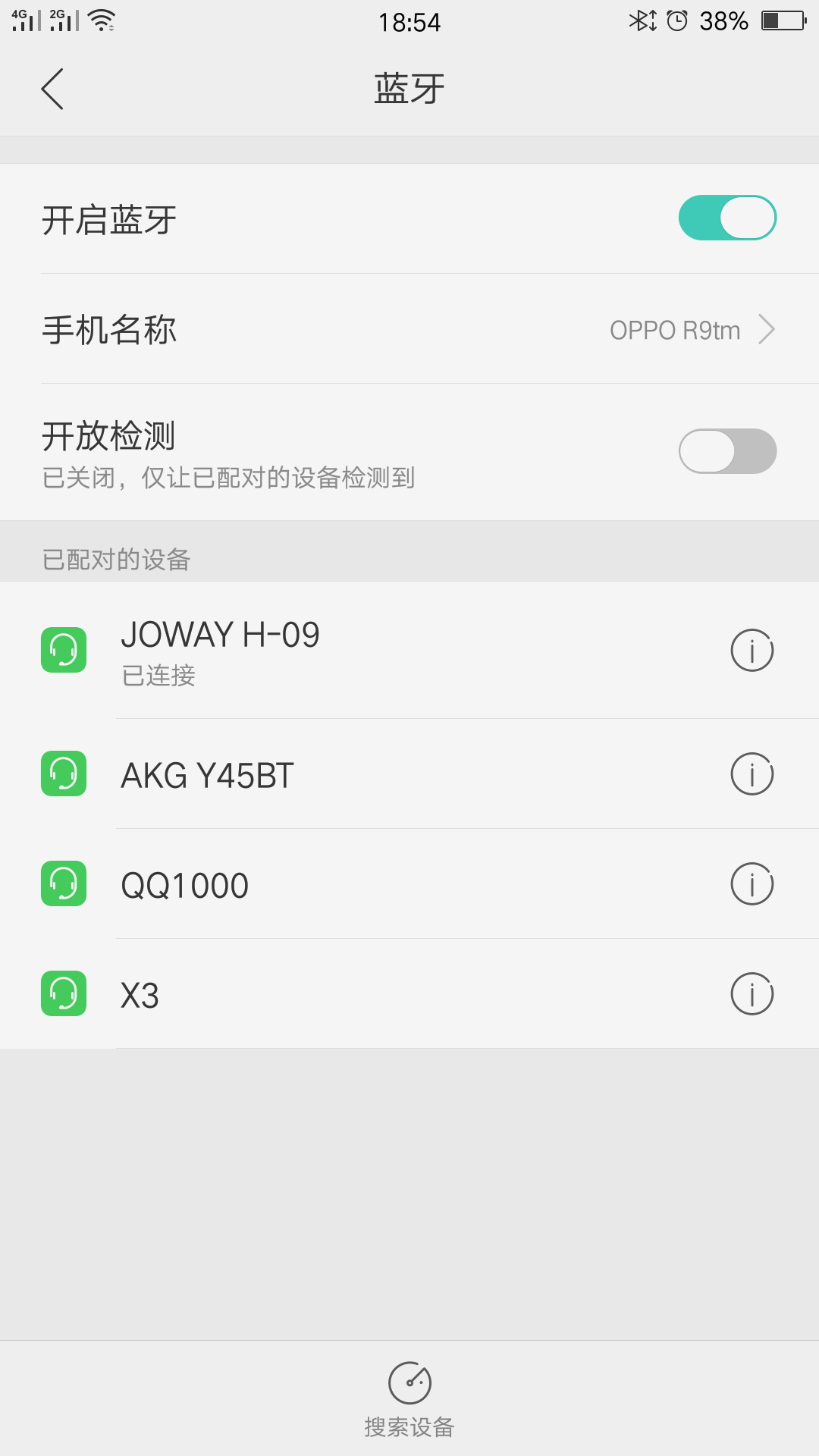Screen dimensions: 819x1456
Task: Open info for JOWAY H-09
Action: 752,651
